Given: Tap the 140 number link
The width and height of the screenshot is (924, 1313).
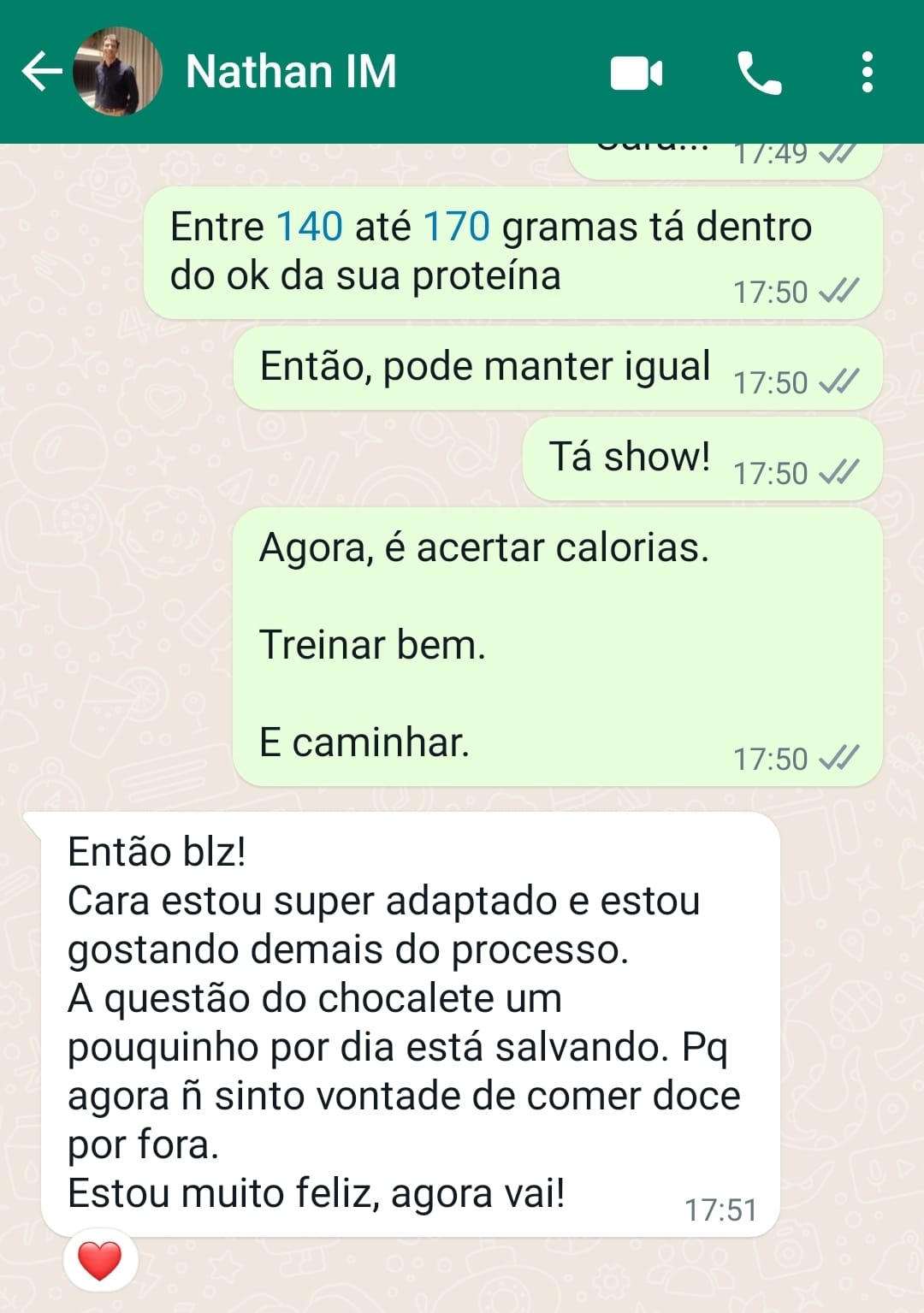Looking at the screenshot, I should point(309,228).
